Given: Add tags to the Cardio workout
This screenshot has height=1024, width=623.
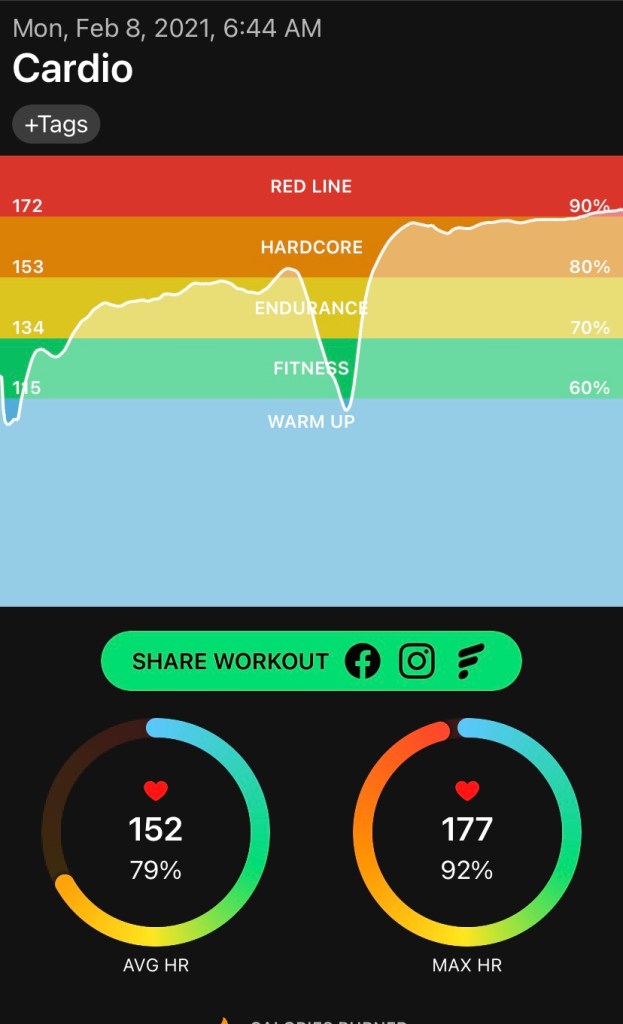Looking at the screenshot, I should [x=56, y=125].
